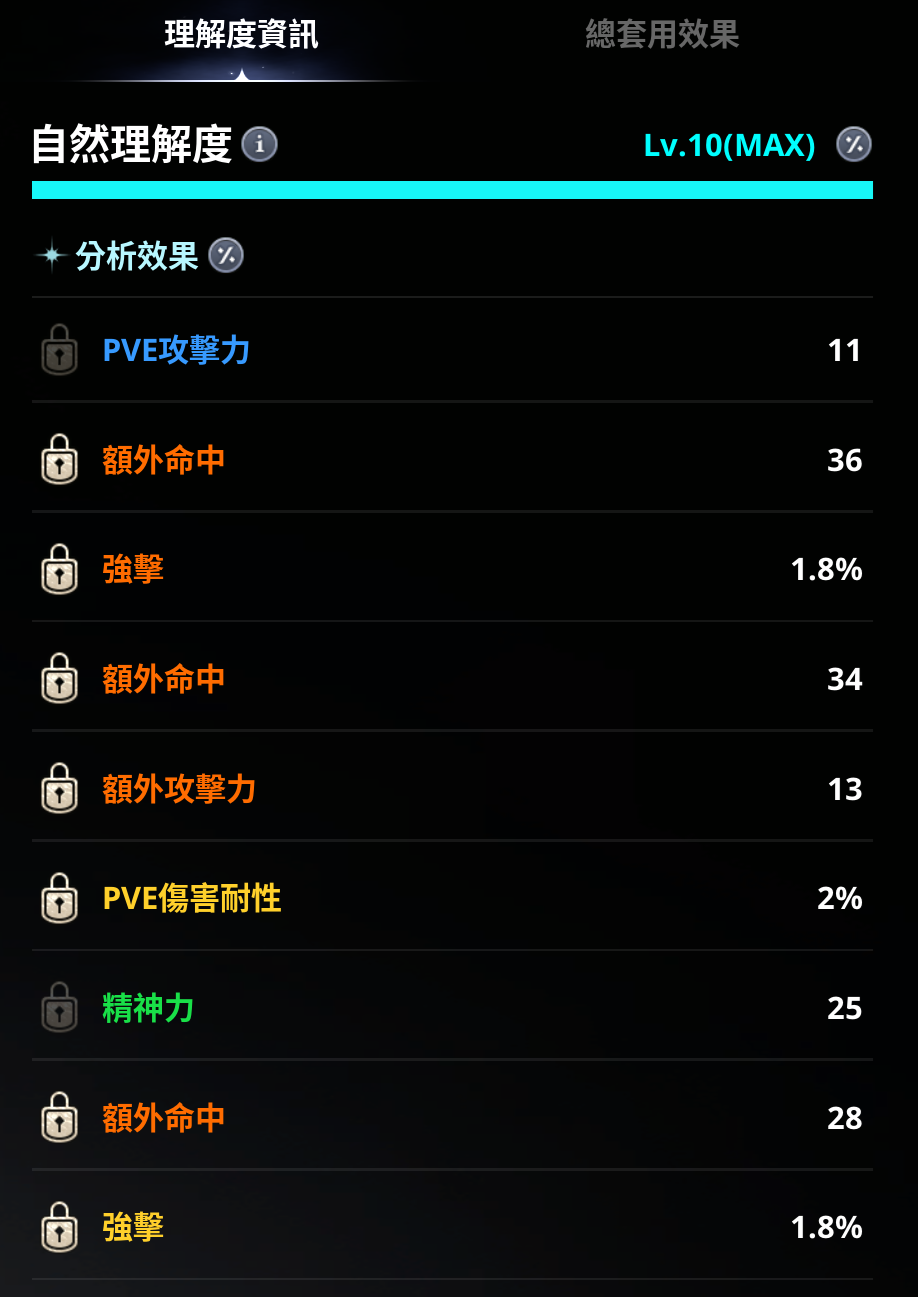Toggle the lock on 額外攻擊力
Screen dimensions: 918x1297
click(x=60, y=789)
